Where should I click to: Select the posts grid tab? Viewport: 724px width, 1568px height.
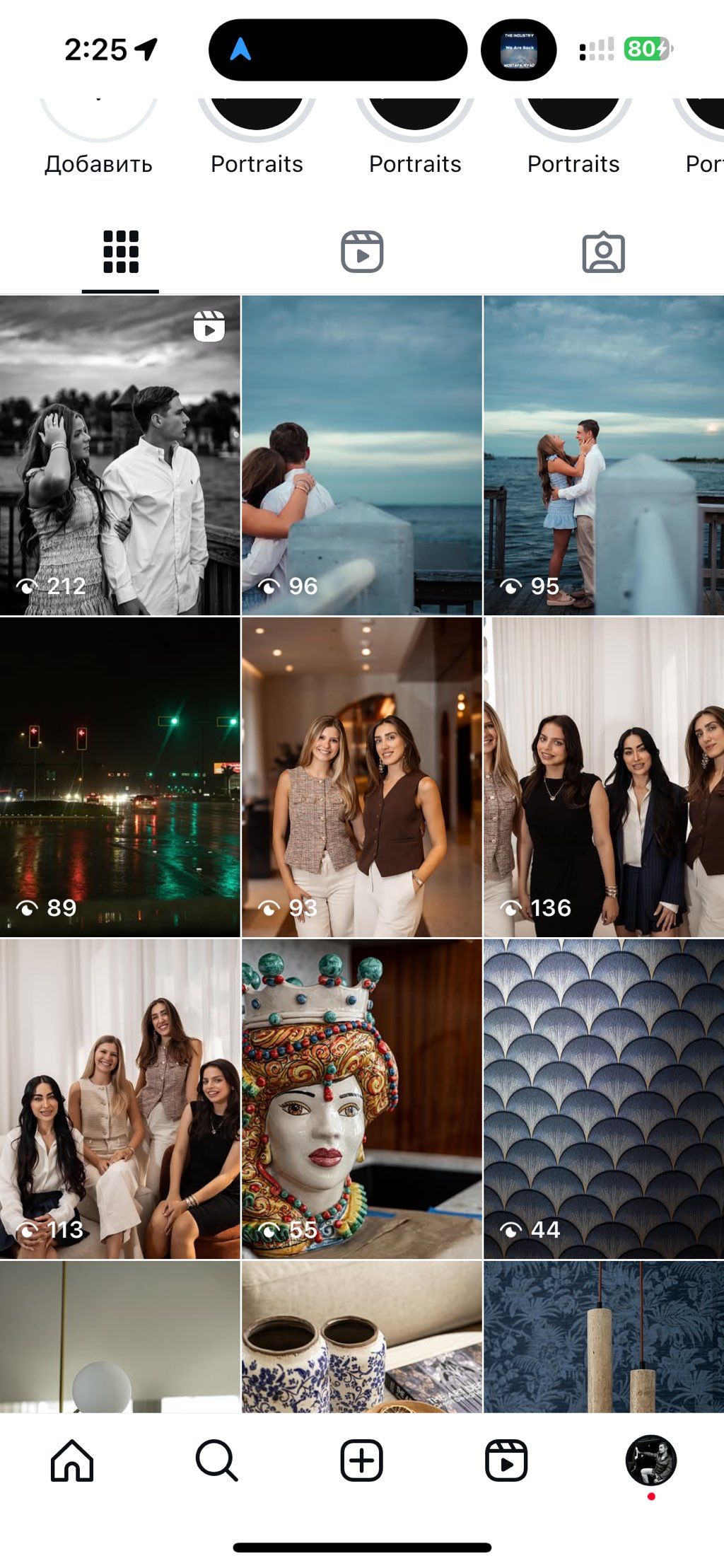coord(120,252)
